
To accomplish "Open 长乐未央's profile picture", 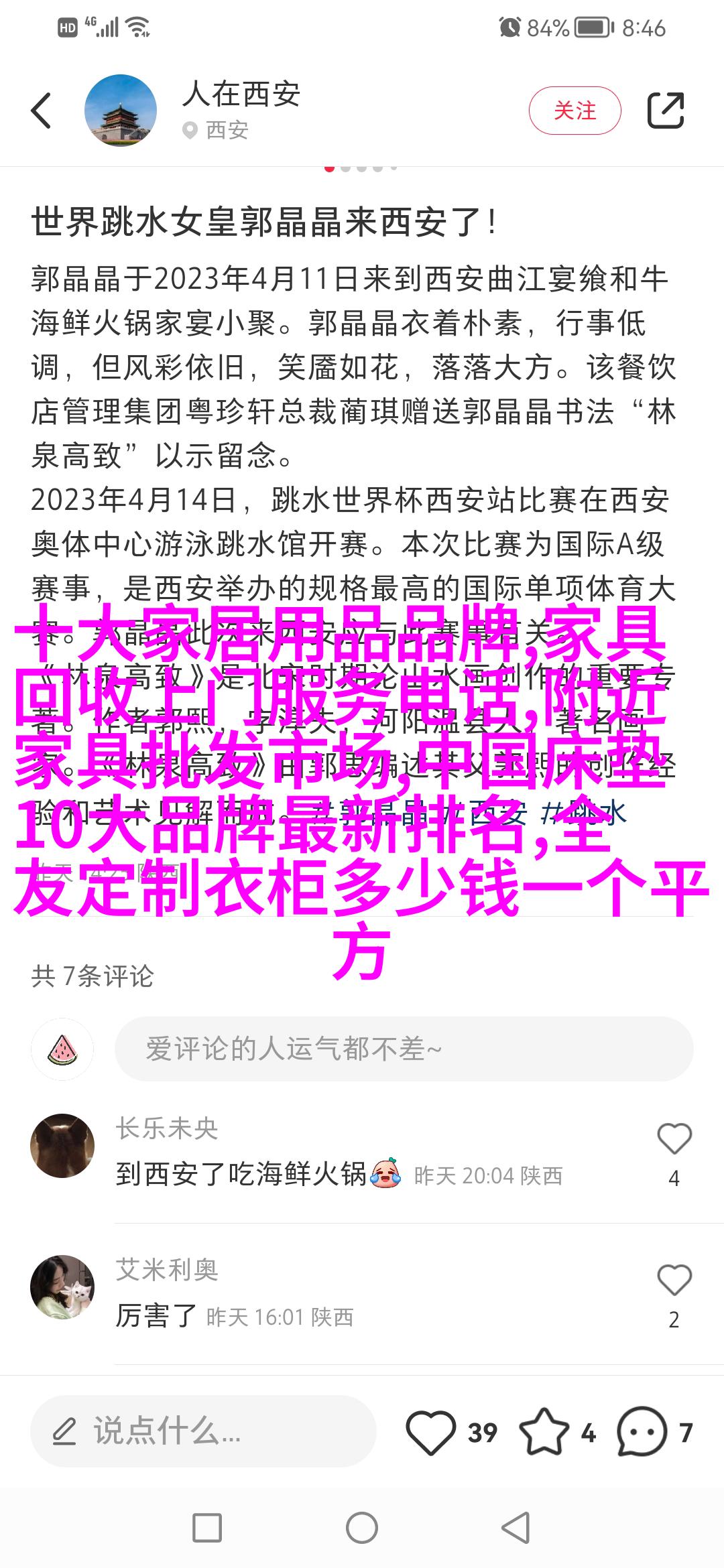I will tap(62, 1145).
